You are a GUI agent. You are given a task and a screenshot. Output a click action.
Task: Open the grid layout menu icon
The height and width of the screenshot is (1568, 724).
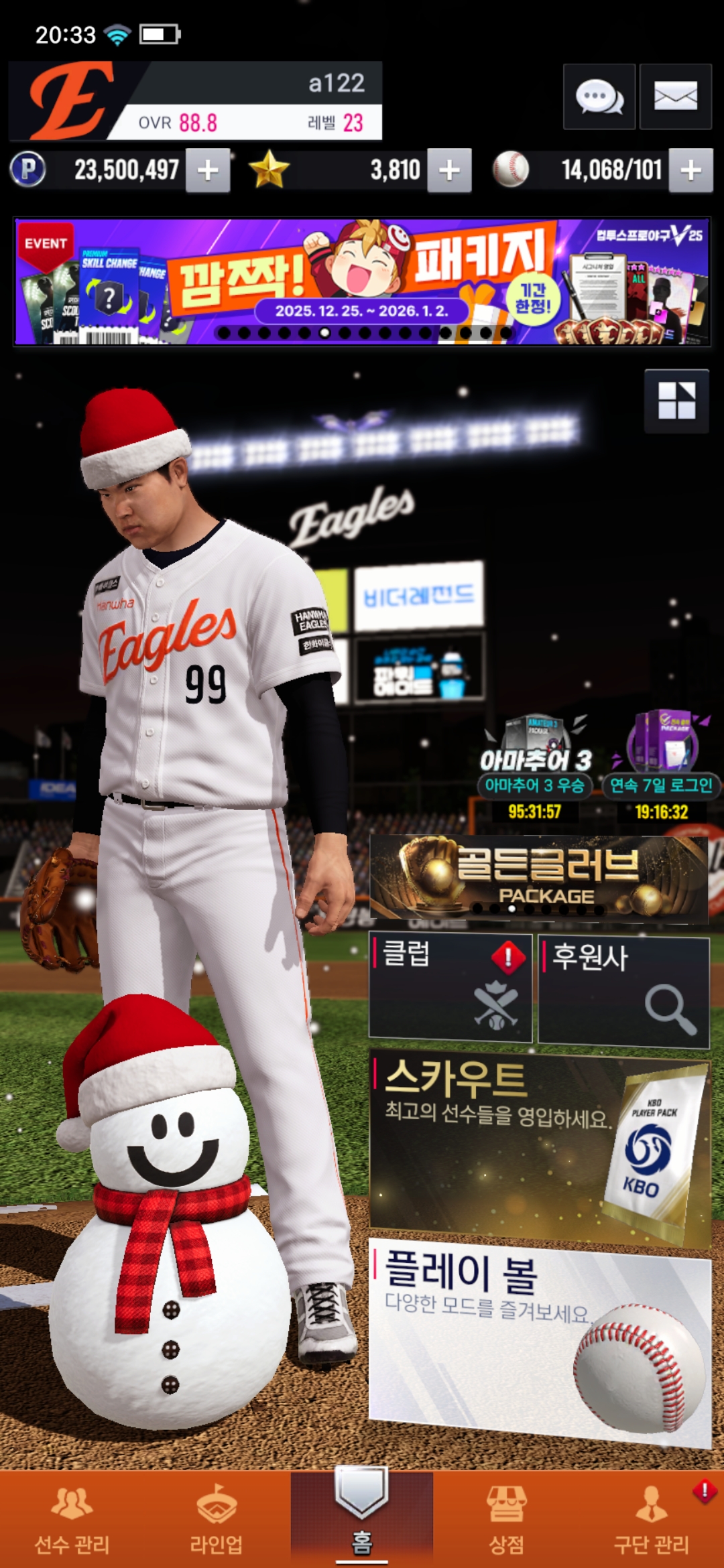(676, 401)
